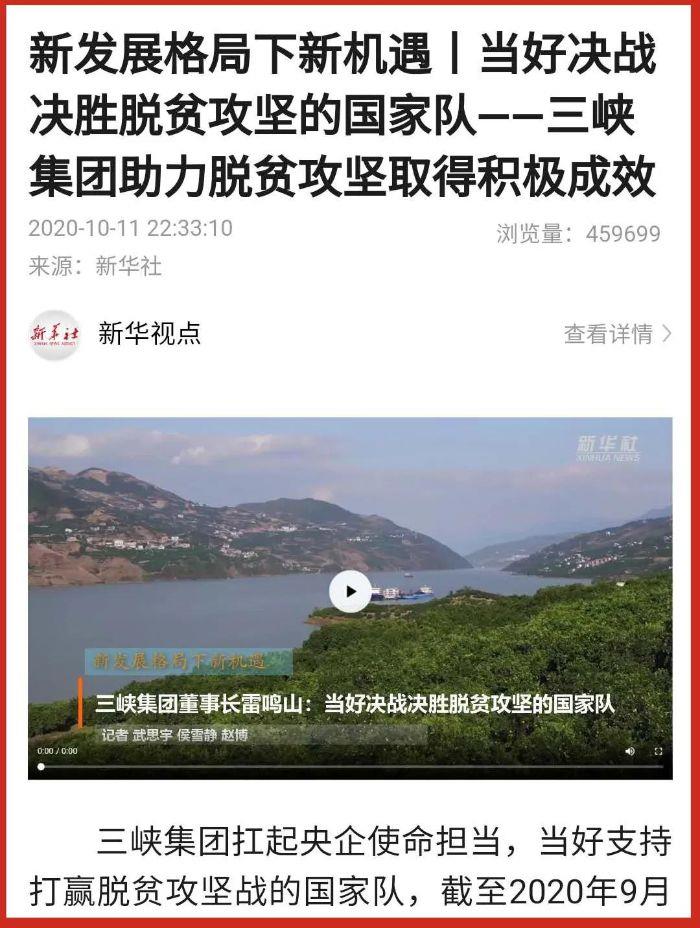Open 查看详情 for 新华视点
The height and width of the screenshot is (928, 700).
pyautogui.click(x=617, y=334)
